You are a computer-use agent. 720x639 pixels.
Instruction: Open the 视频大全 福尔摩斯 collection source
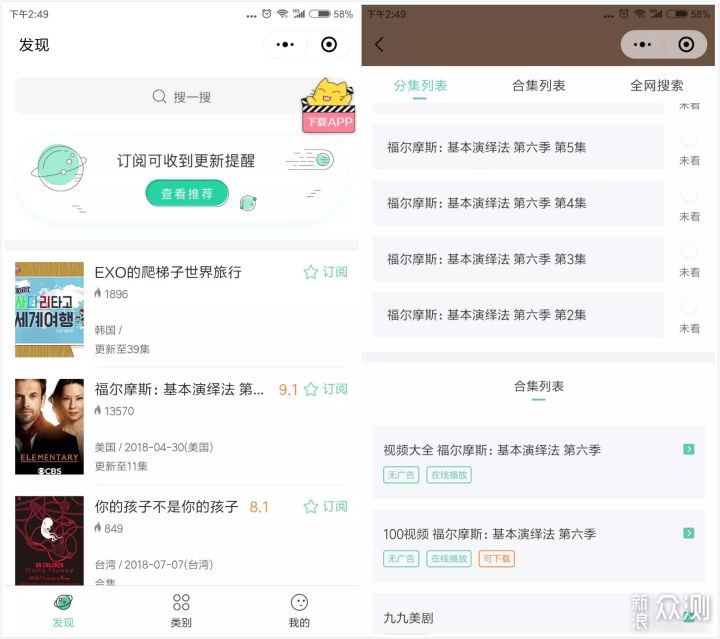tap(538, 461)
